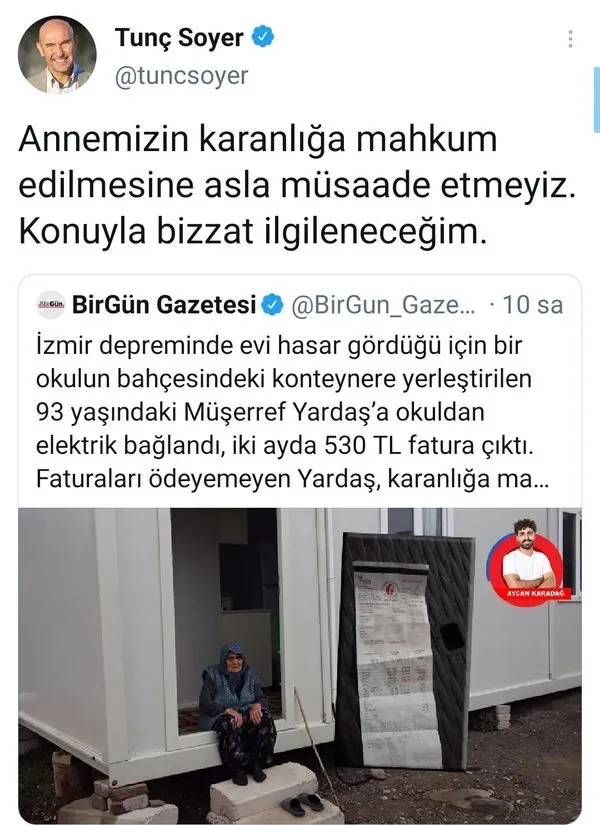
Task: Open the tweet's overflow menu
Action: pyautogui.click(x=570, y=40)
